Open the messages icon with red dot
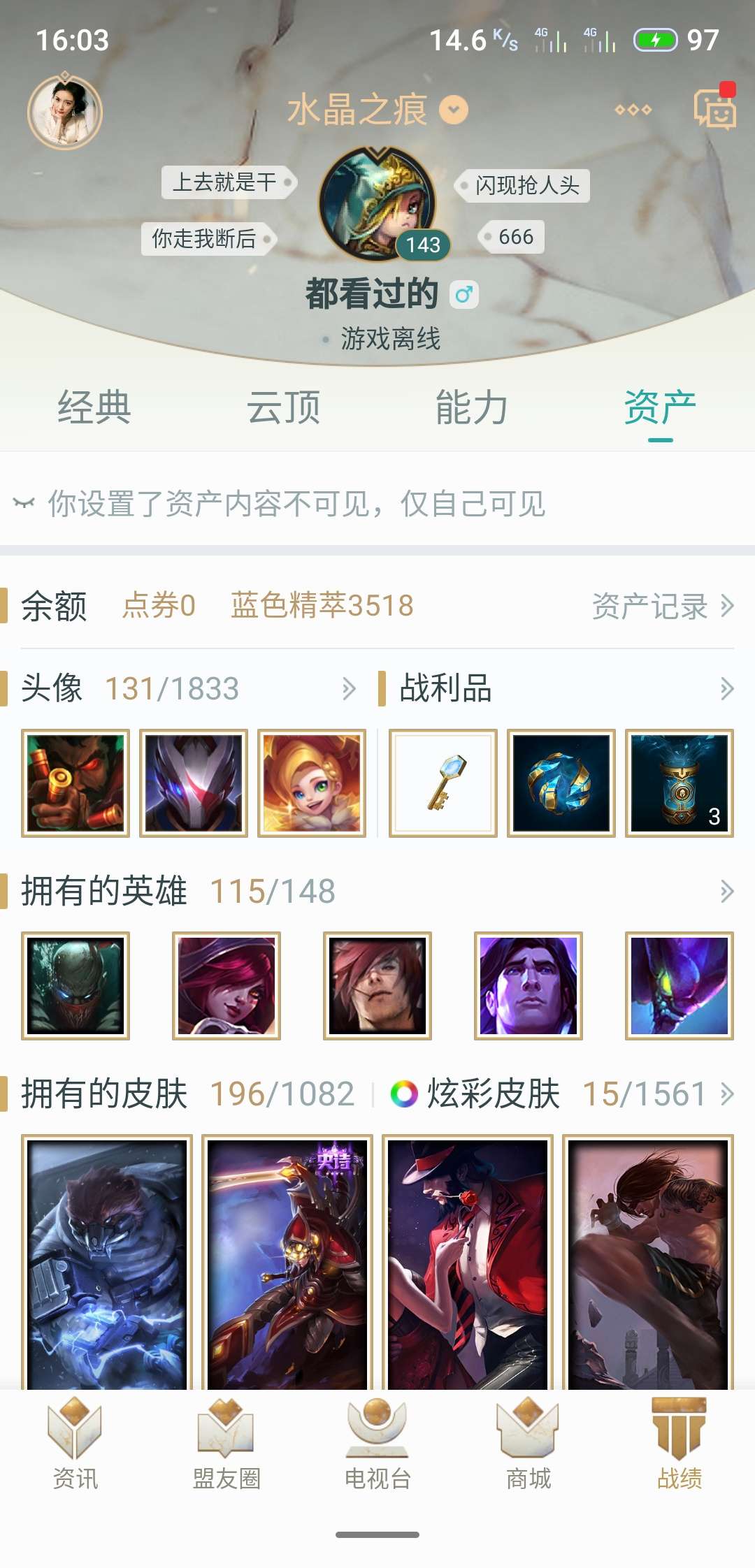 point(714,110)
